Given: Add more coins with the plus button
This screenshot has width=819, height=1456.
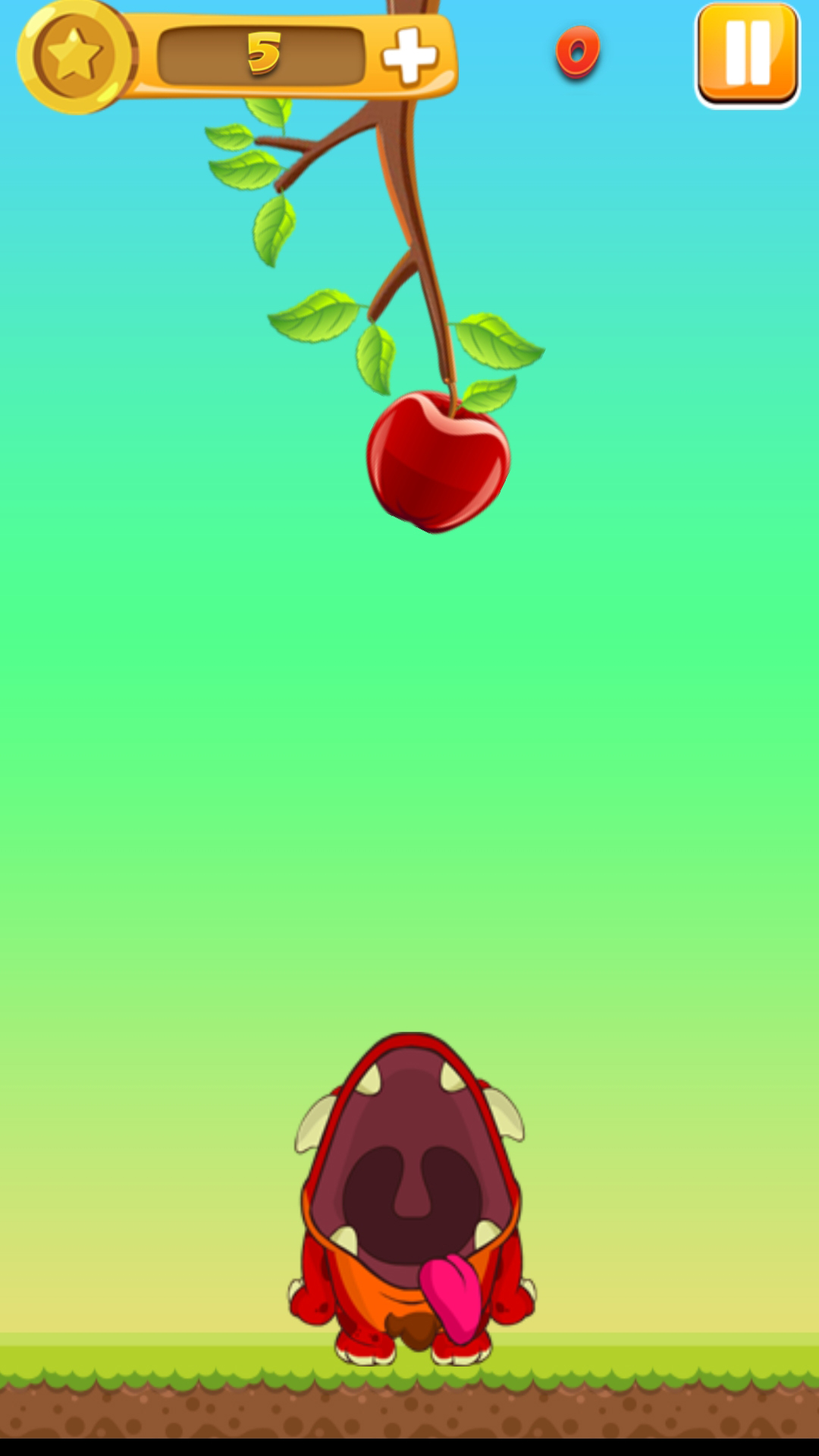Looking at the screenshot, I should point(409,56).
